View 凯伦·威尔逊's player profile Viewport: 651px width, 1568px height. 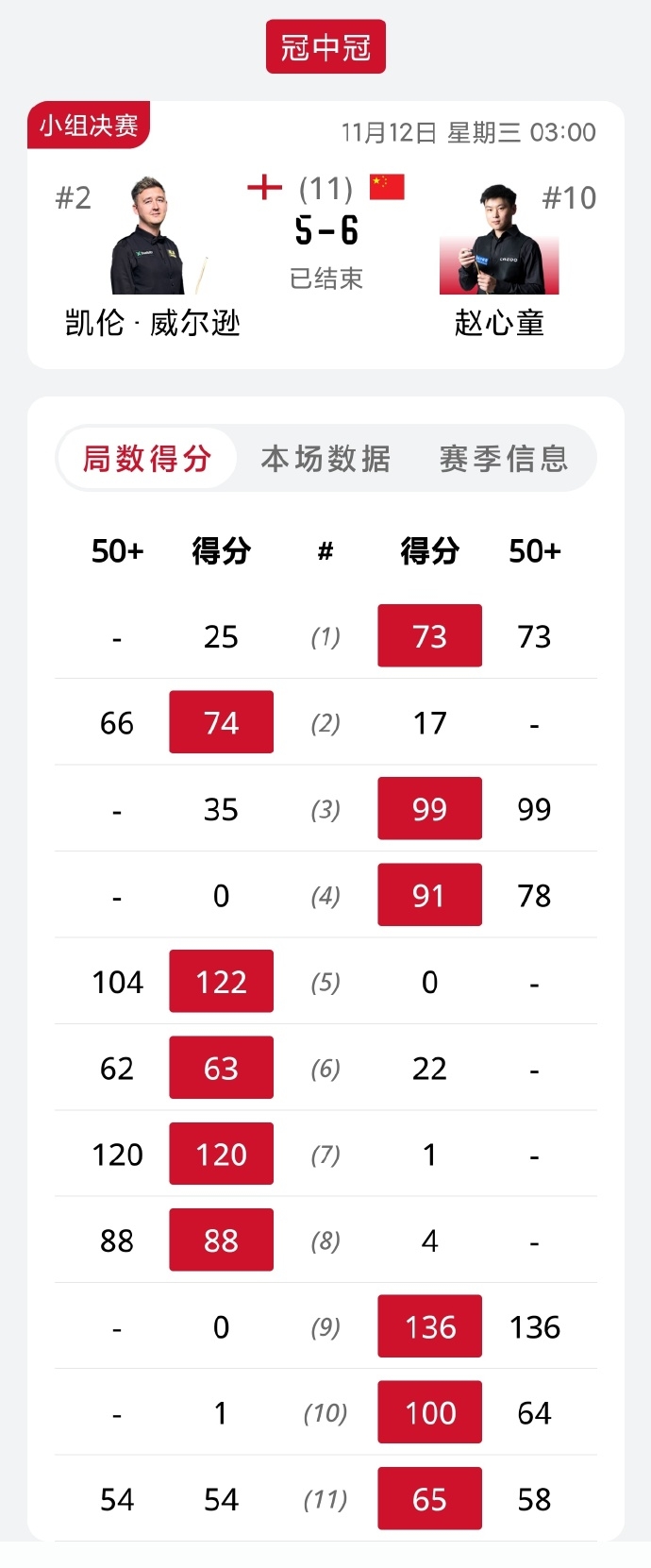(x=150, y=238)
